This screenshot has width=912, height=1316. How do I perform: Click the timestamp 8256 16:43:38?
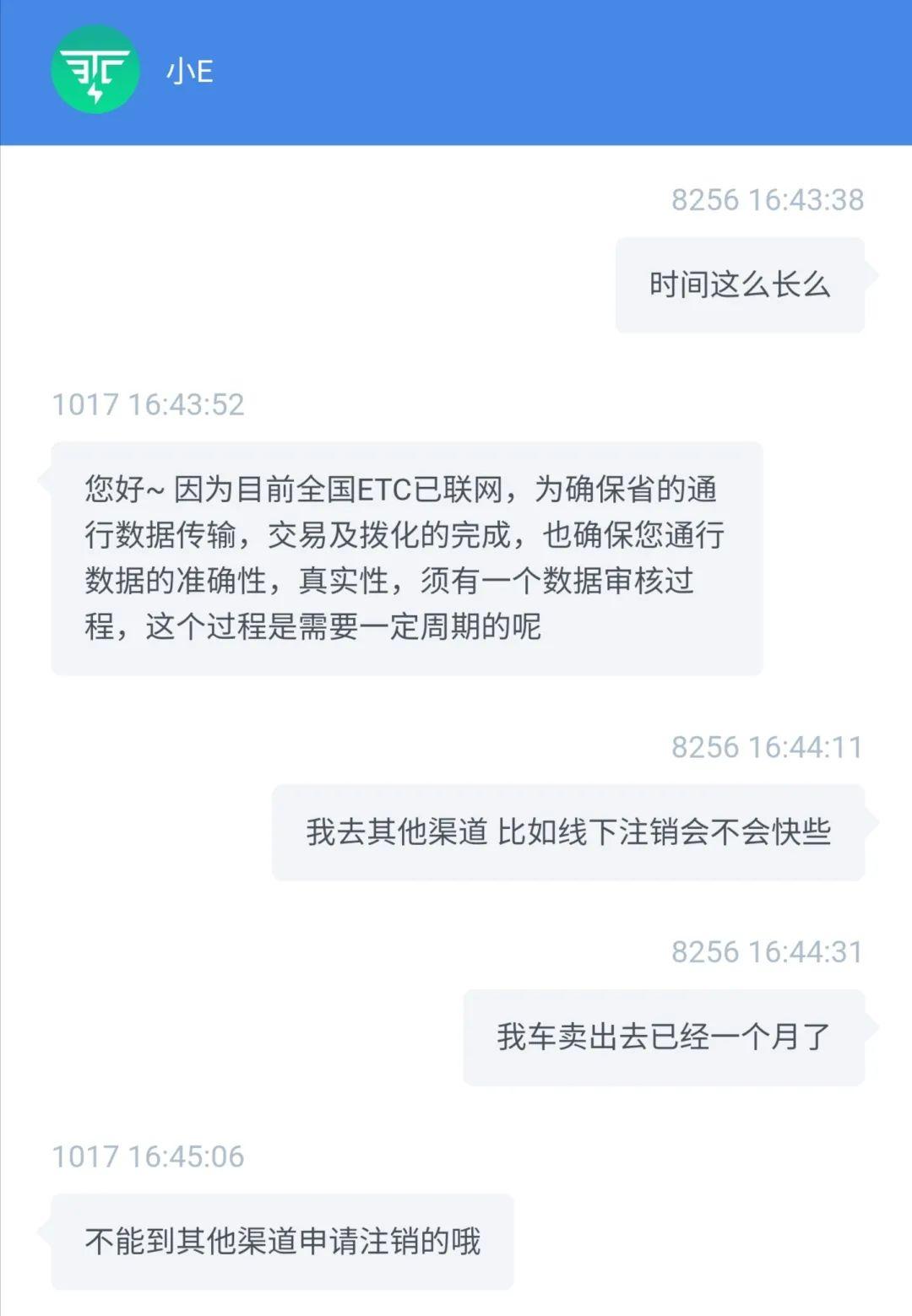click(x=765, y=200)
